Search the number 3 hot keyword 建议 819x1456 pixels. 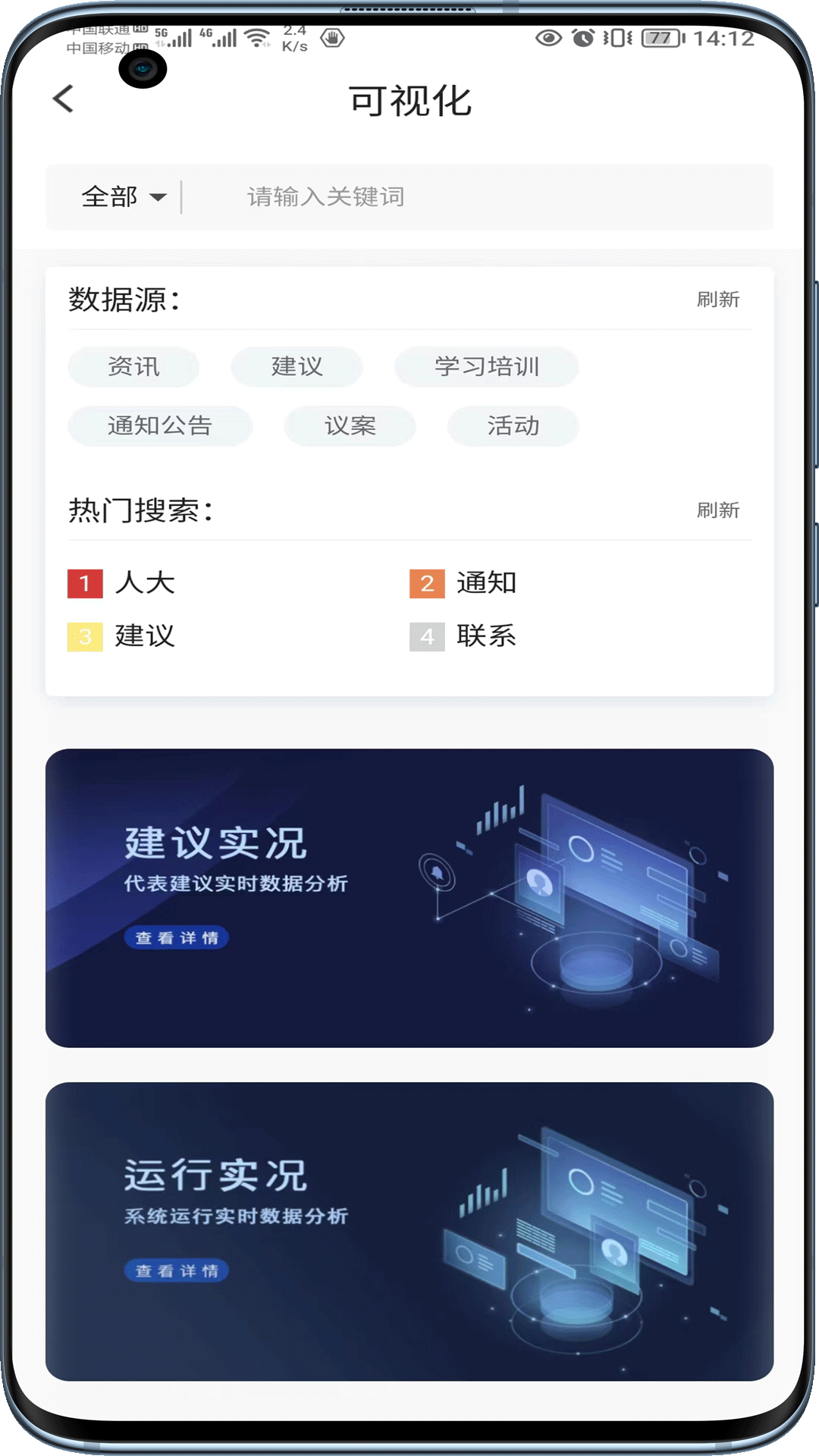point(144,636)
